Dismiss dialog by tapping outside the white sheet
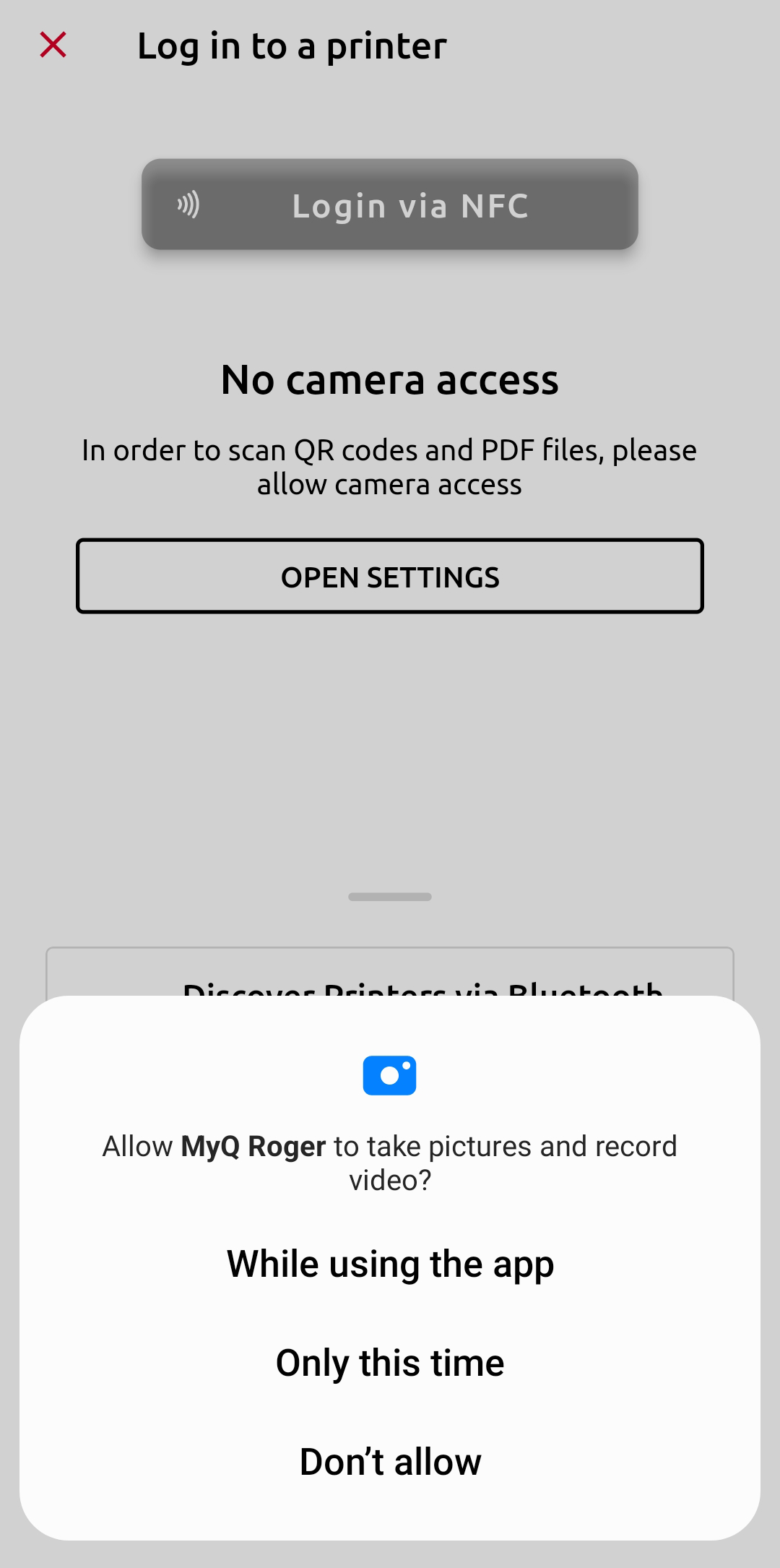 [x=390, y=795]
